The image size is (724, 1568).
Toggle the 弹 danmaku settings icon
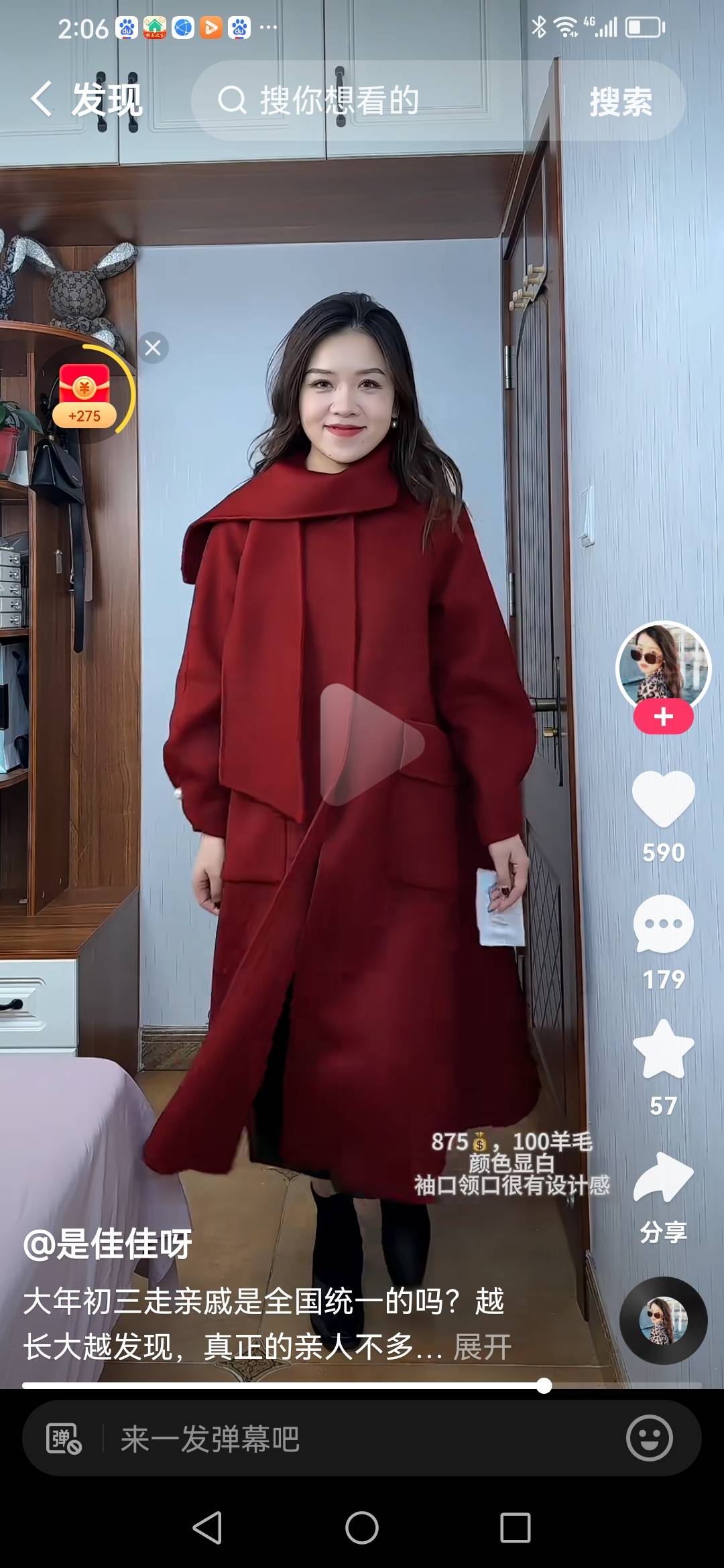click(x=64, y=1439)
